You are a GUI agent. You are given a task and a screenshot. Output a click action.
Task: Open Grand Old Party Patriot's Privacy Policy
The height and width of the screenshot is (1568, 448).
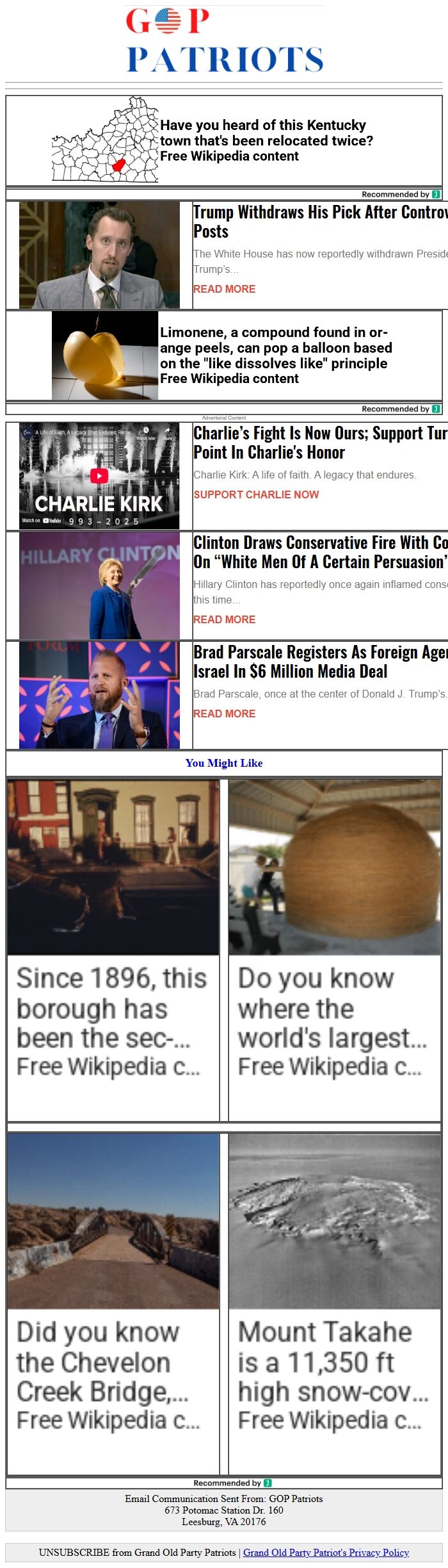(326, 1552)
